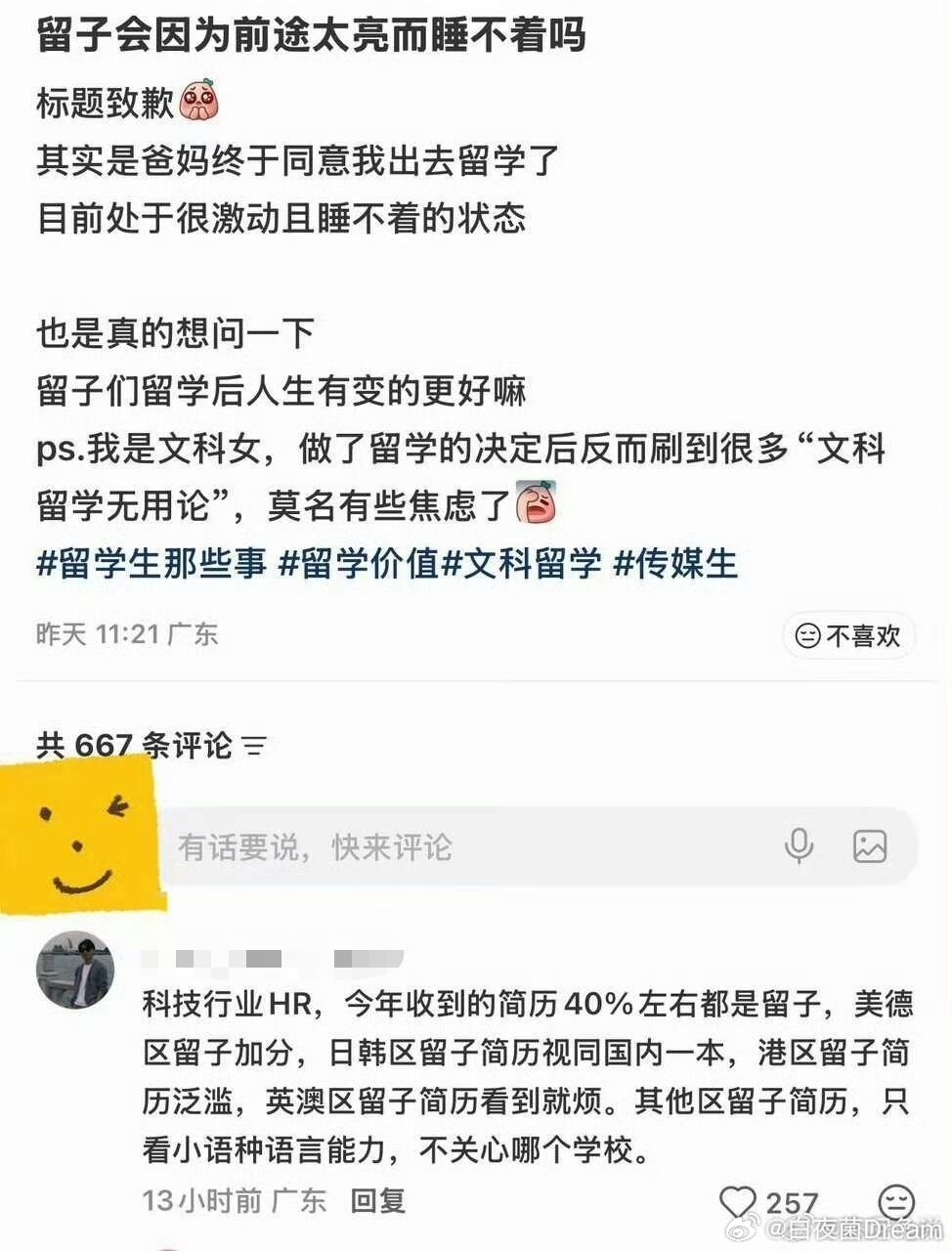Image resolution: width=952 pixels, height=1251 pixels.
Task: Click the image icon to attach a photo
Action: tap(868, 847)
